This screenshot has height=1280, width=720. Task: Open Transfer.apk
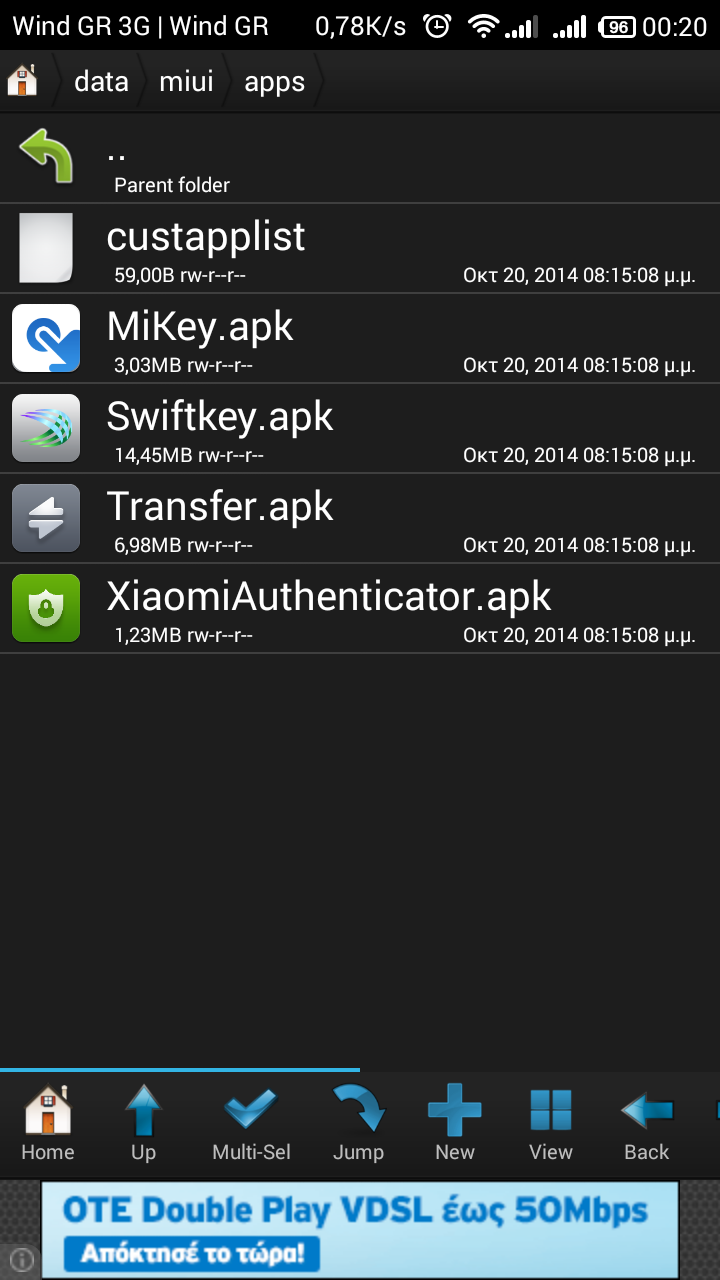360,518
